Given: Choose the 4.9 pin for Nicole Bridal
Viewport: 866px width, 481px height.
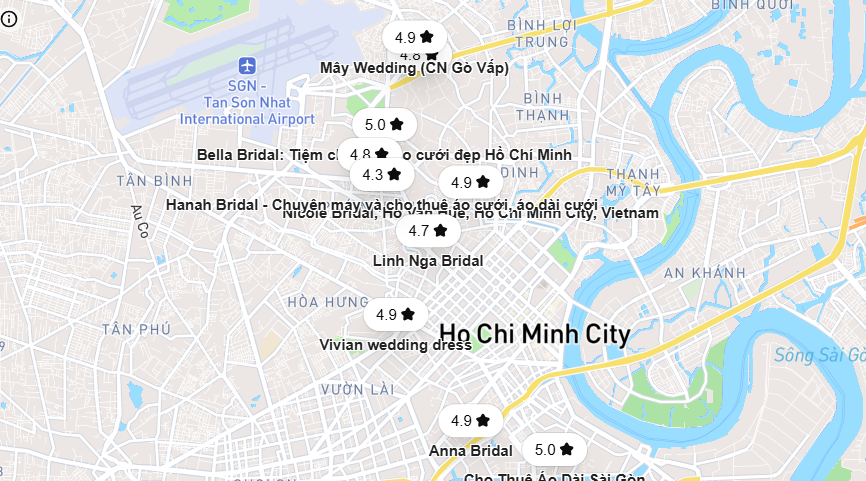Looking at the screenshot, I should tap(470, 182).
